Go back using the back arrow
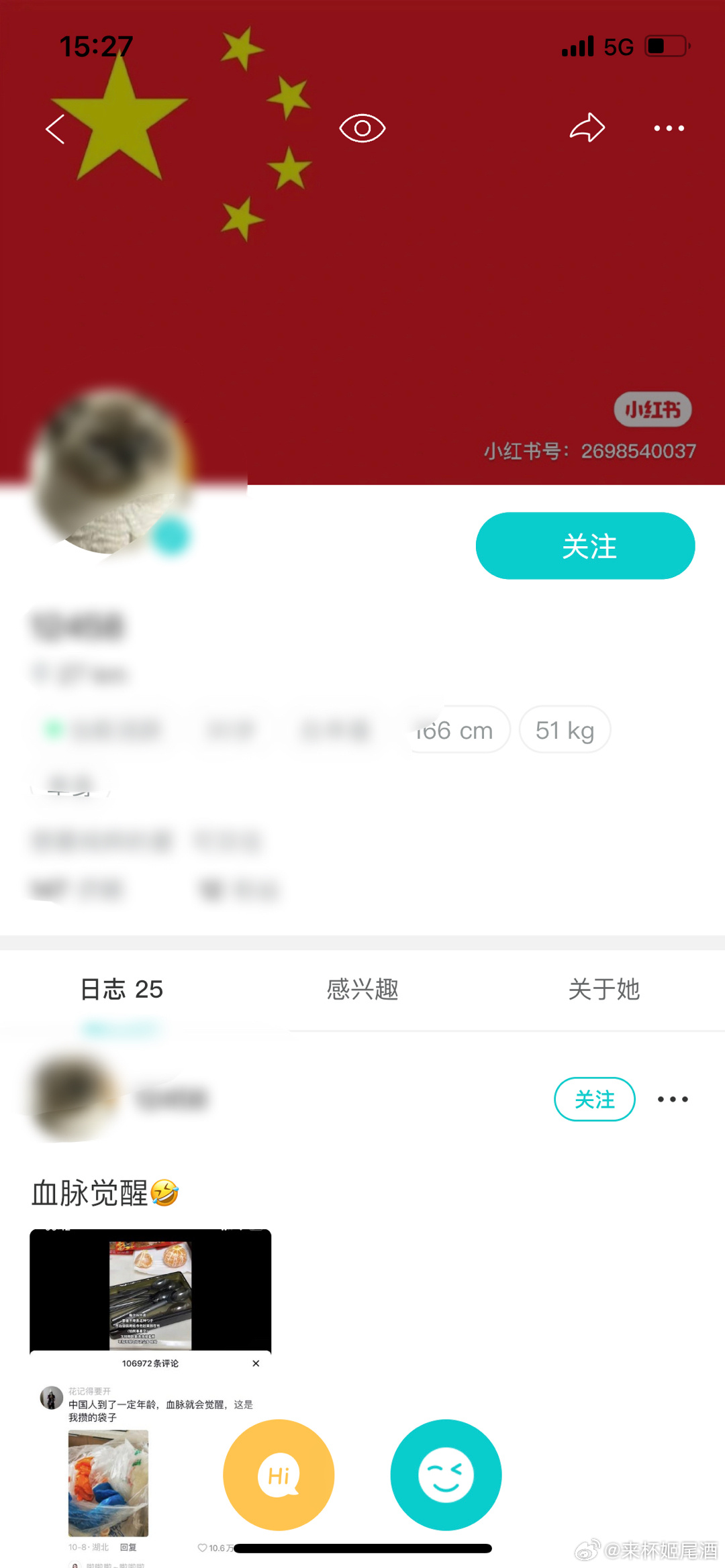Image resolution: width=725 pixels, height=1568 pixels. [56, 129]
